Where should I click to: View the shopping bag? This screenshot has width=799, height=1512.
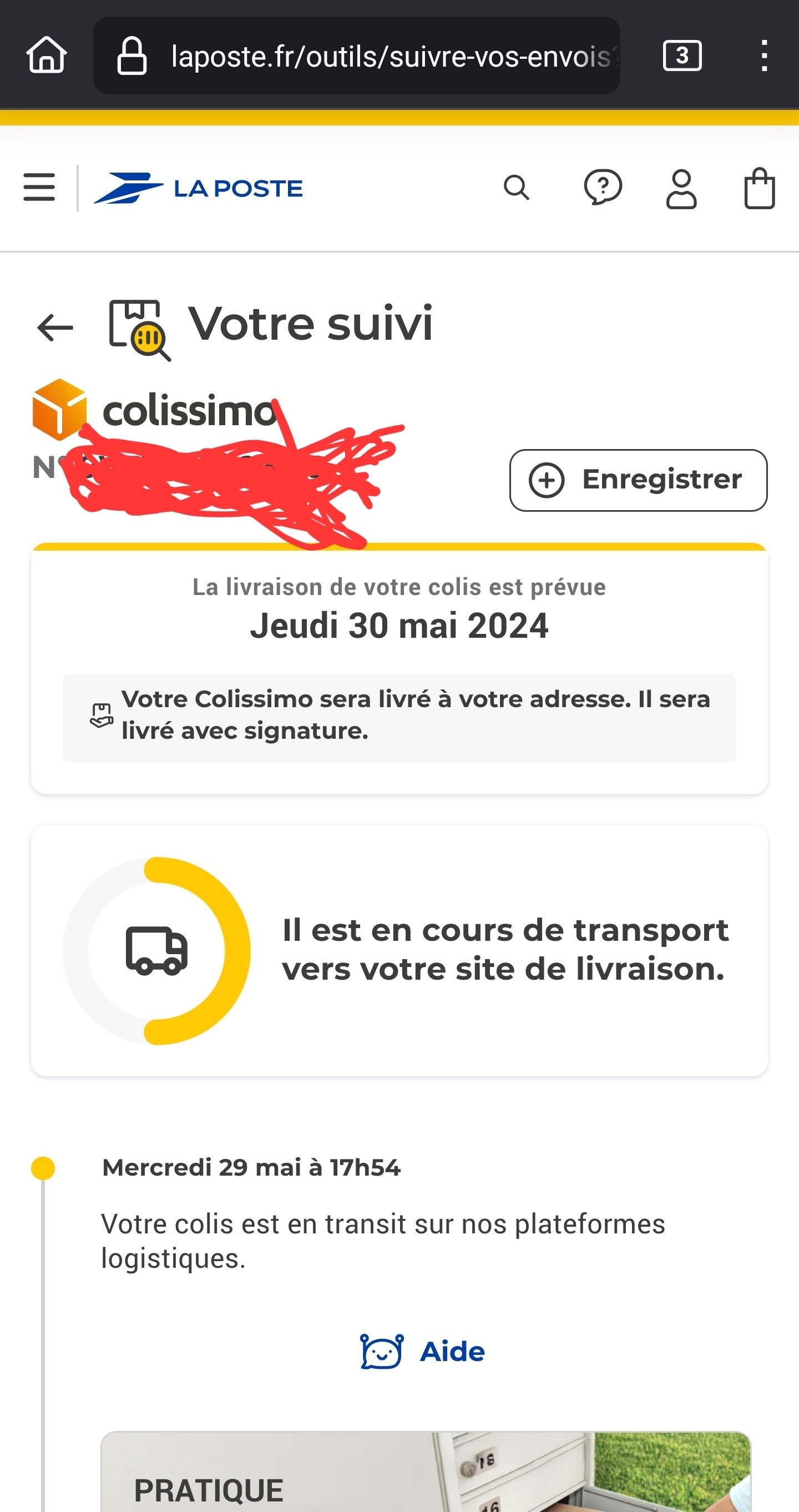coord(760,188)
